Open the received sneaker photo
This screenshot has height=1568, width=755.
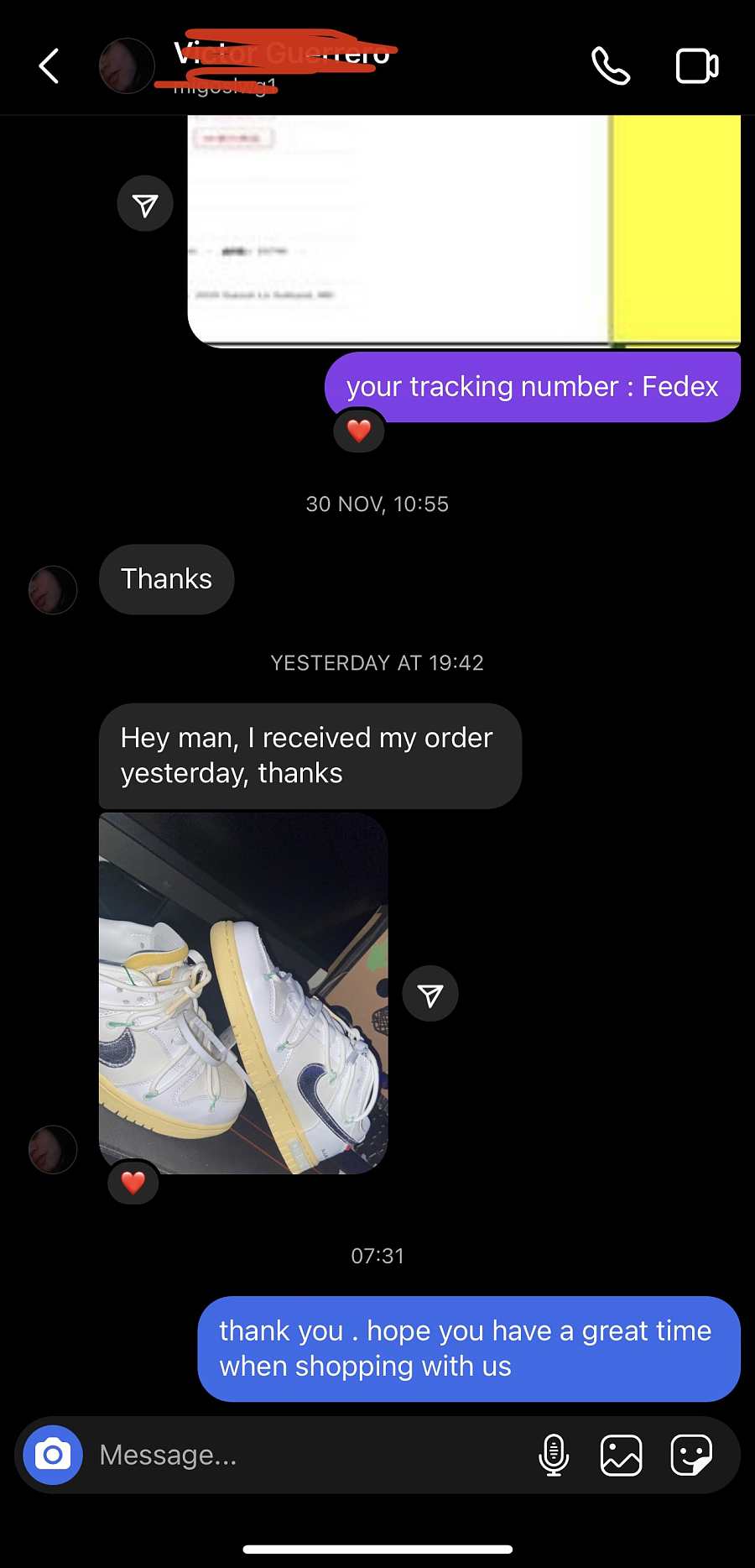point(243,993)
